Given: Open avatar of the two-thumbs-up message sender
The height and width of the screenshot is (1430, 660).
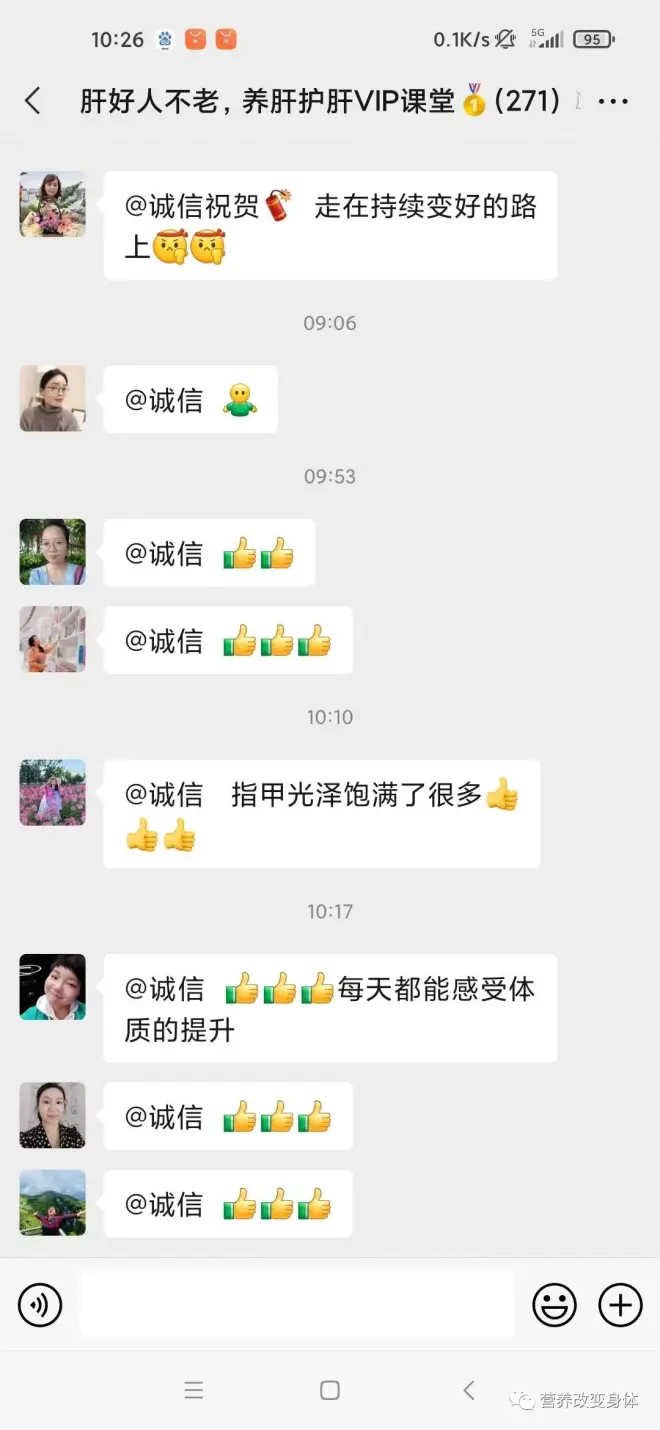Looking at the screenshot, I should pyautogui.click(x=52, y=552).
